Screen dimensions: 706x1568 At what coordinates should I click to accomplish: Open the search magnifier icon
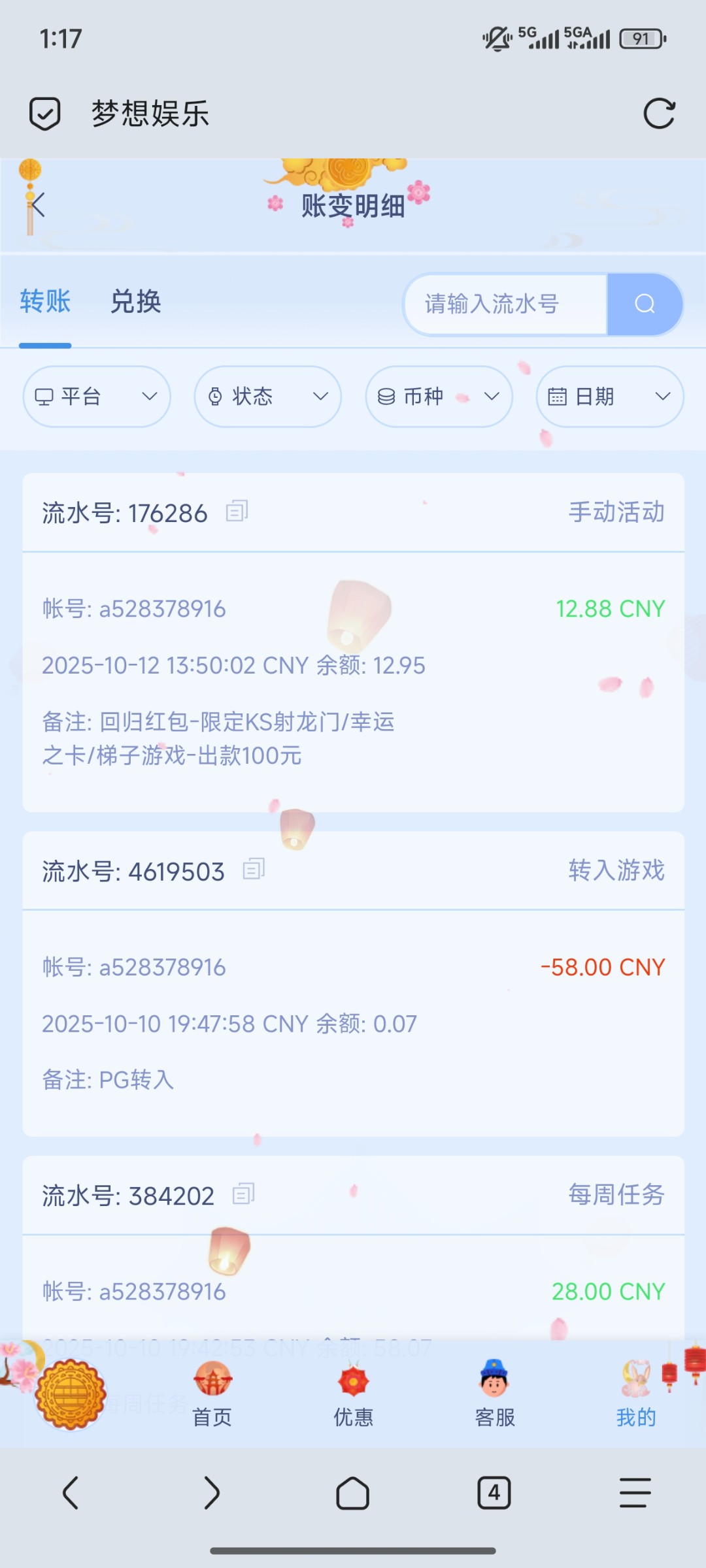[x=645, y=303]
